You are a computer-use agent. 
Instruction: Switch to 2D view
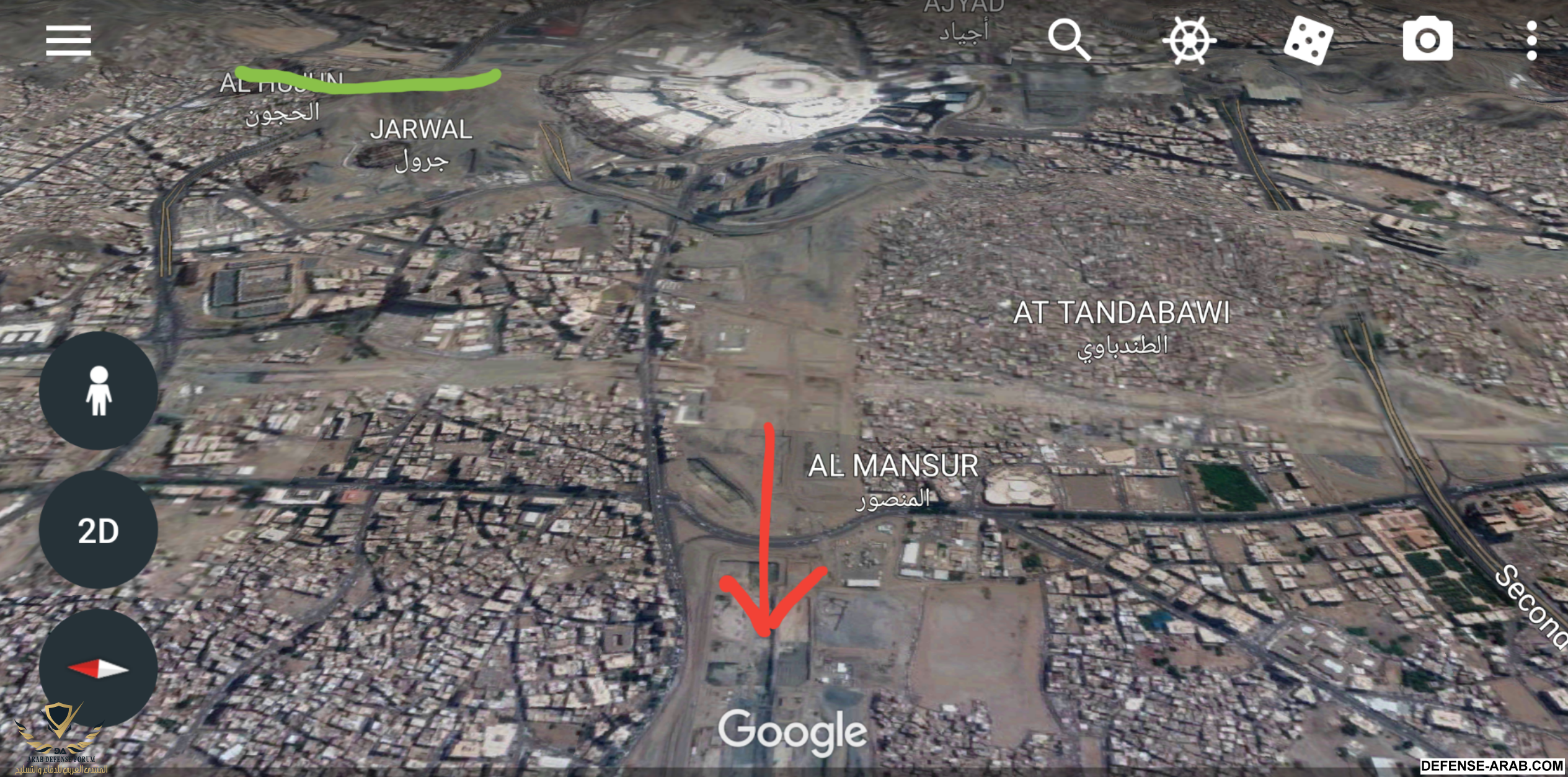click(98, 530)
